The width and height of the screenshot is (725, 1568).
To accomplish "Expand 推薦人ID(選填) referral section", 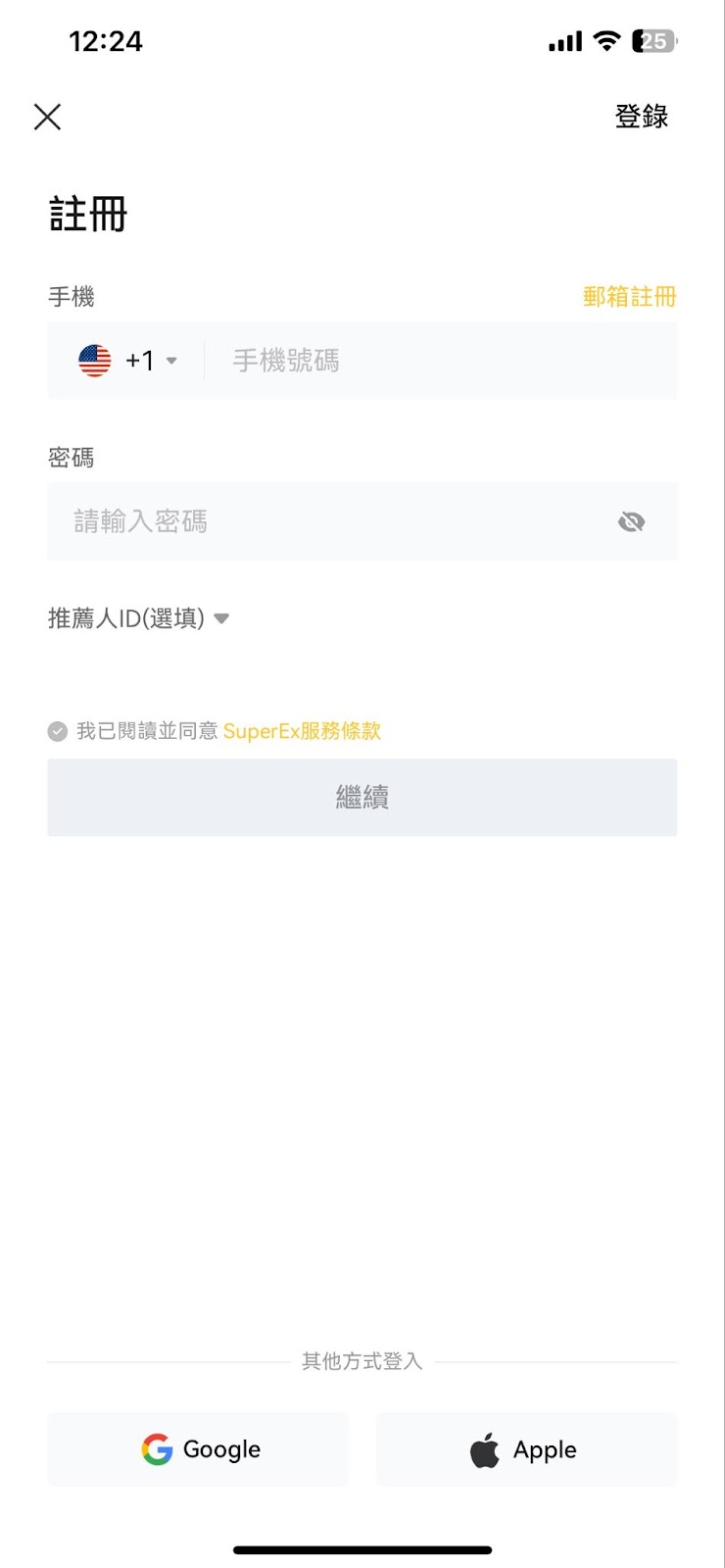I will pos(138,618).
